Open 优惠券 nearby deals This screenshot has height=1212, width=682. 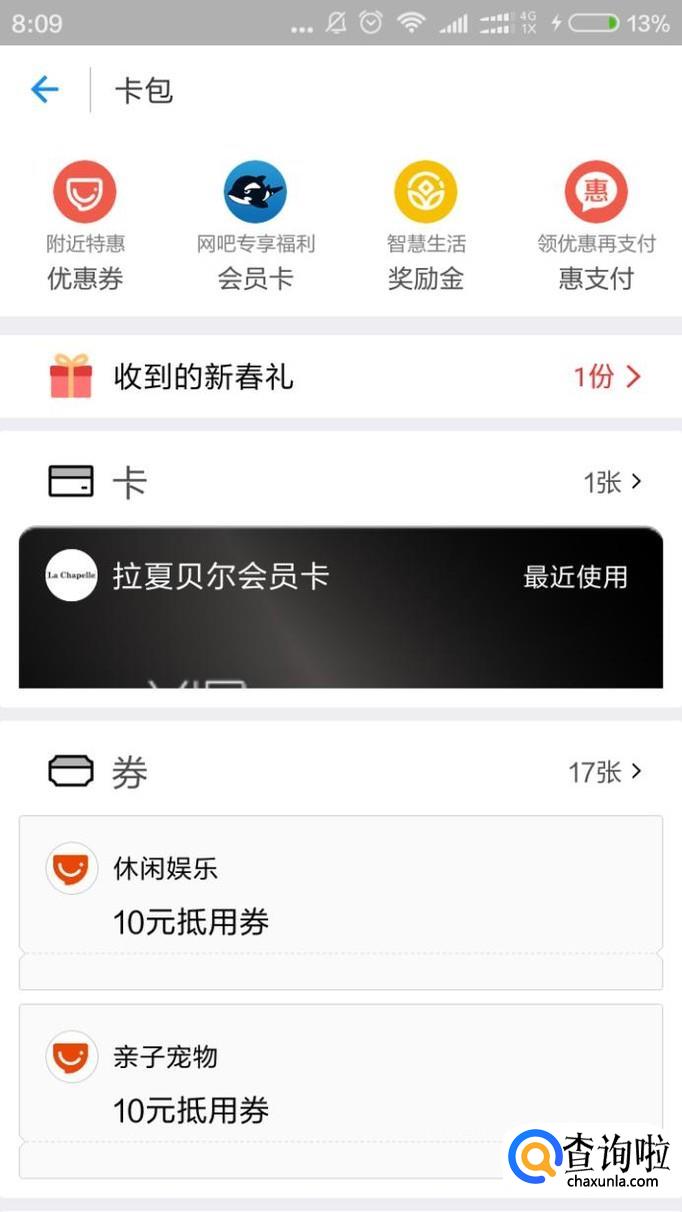pos(85,226)
